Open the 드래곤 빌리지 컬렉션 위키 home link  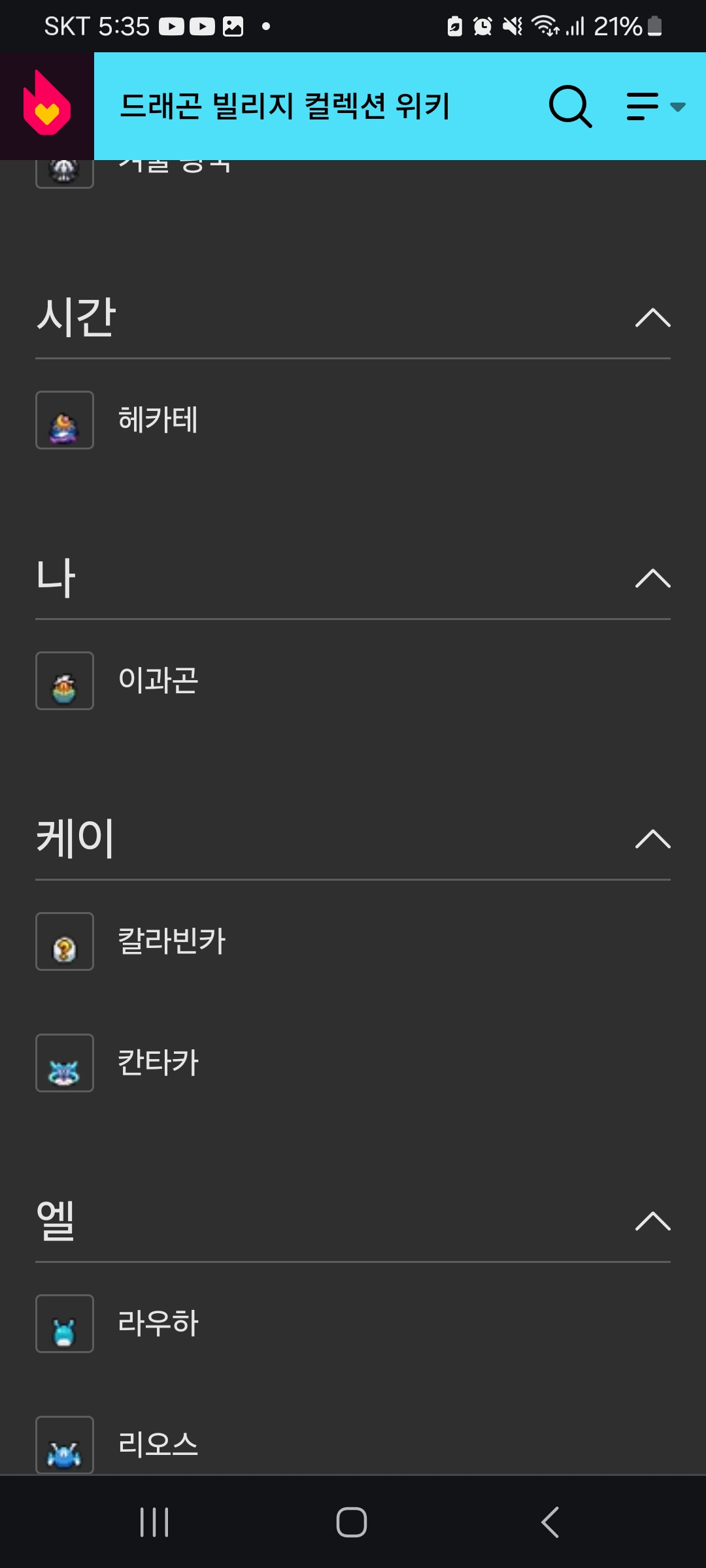point(285,106)
